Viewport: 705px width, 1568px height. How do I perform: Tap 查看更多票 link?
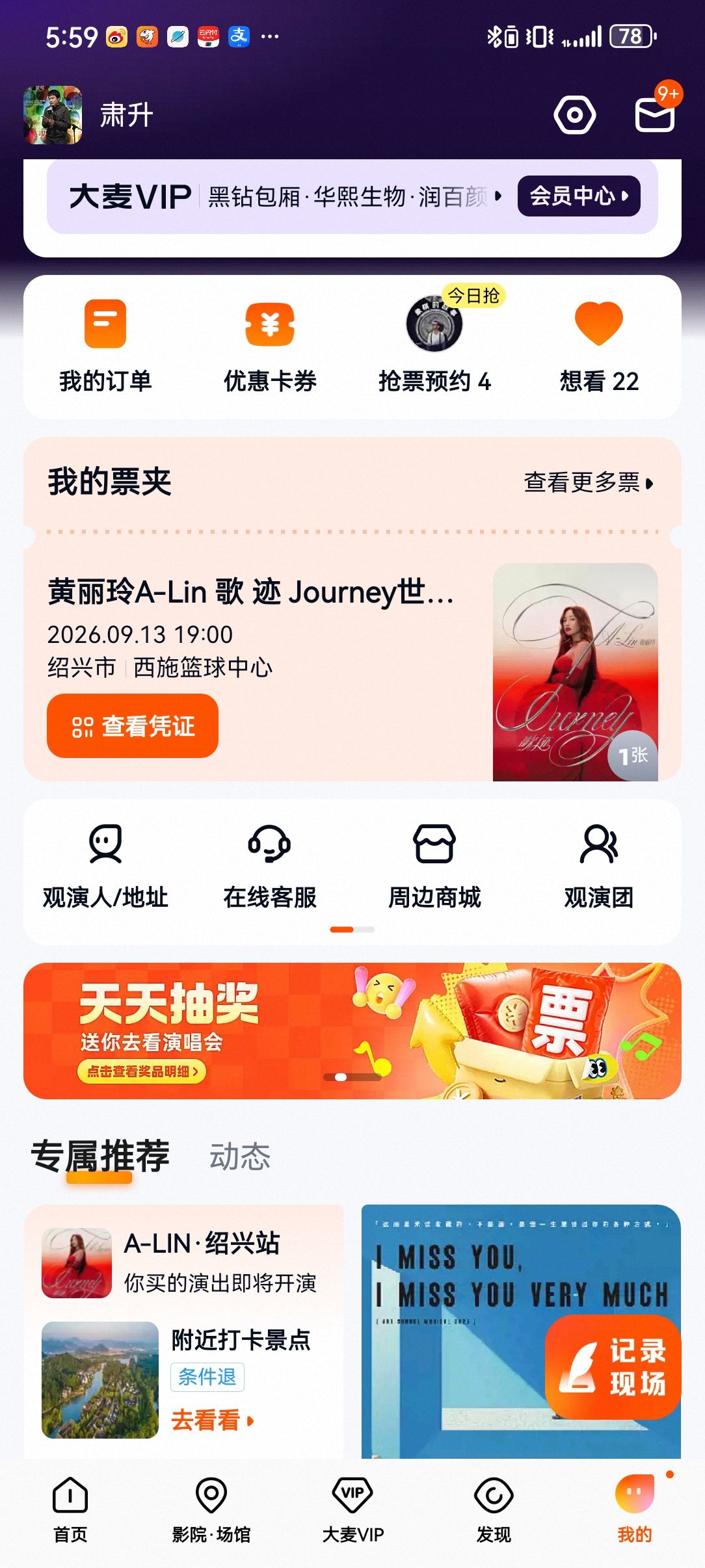pyautogui.click(x=589, y=482)
